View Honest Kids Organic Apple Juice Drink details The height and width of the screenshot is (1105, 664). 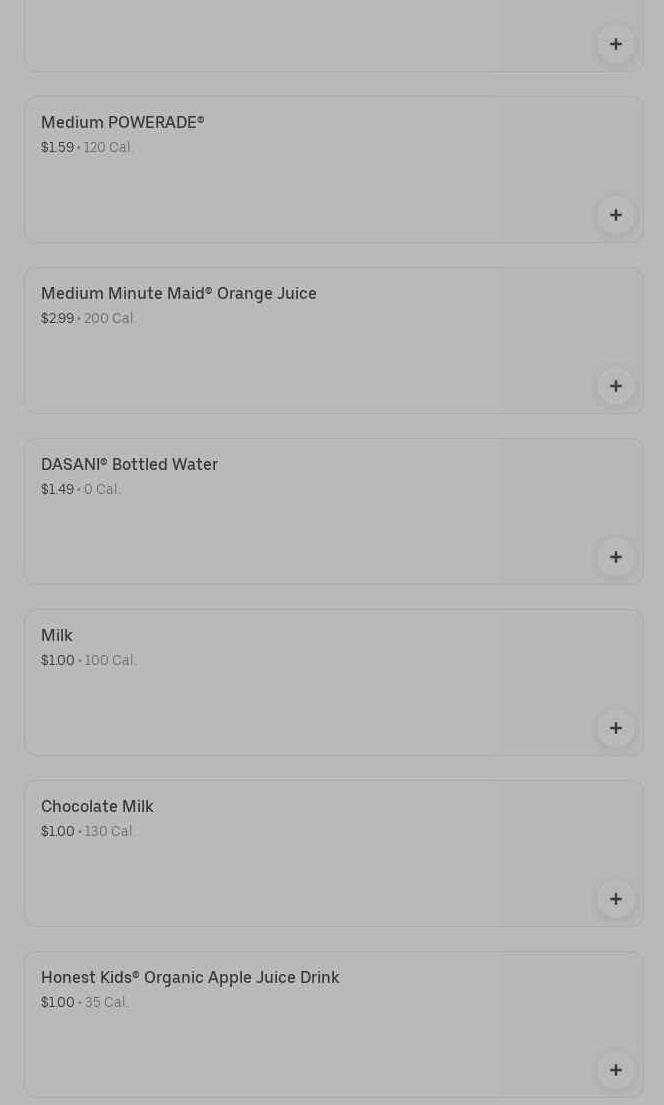333,1024
